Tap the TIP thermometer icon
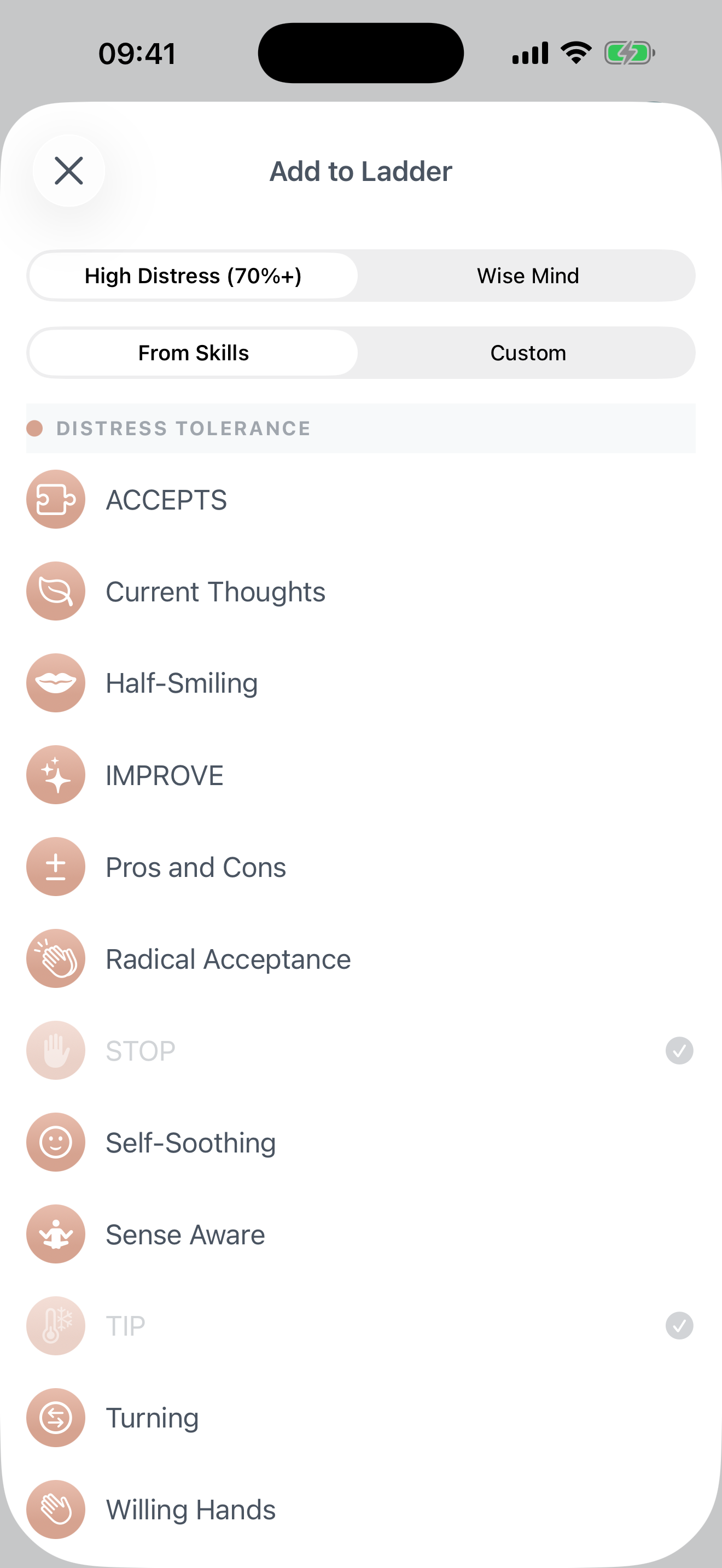This screenshot has width=722, height=1568. 55,1326
